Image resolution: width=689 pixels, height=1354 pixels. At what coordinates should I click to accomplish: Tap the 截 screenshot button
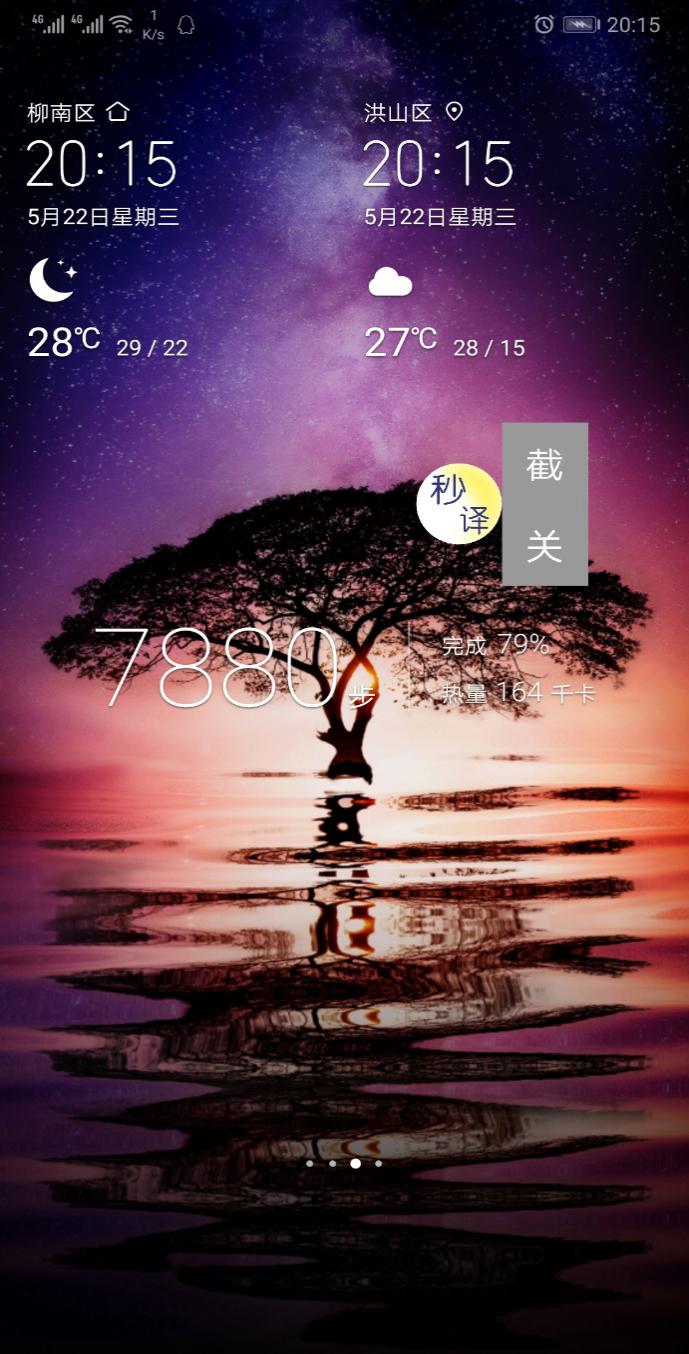(x=545, y=465)
